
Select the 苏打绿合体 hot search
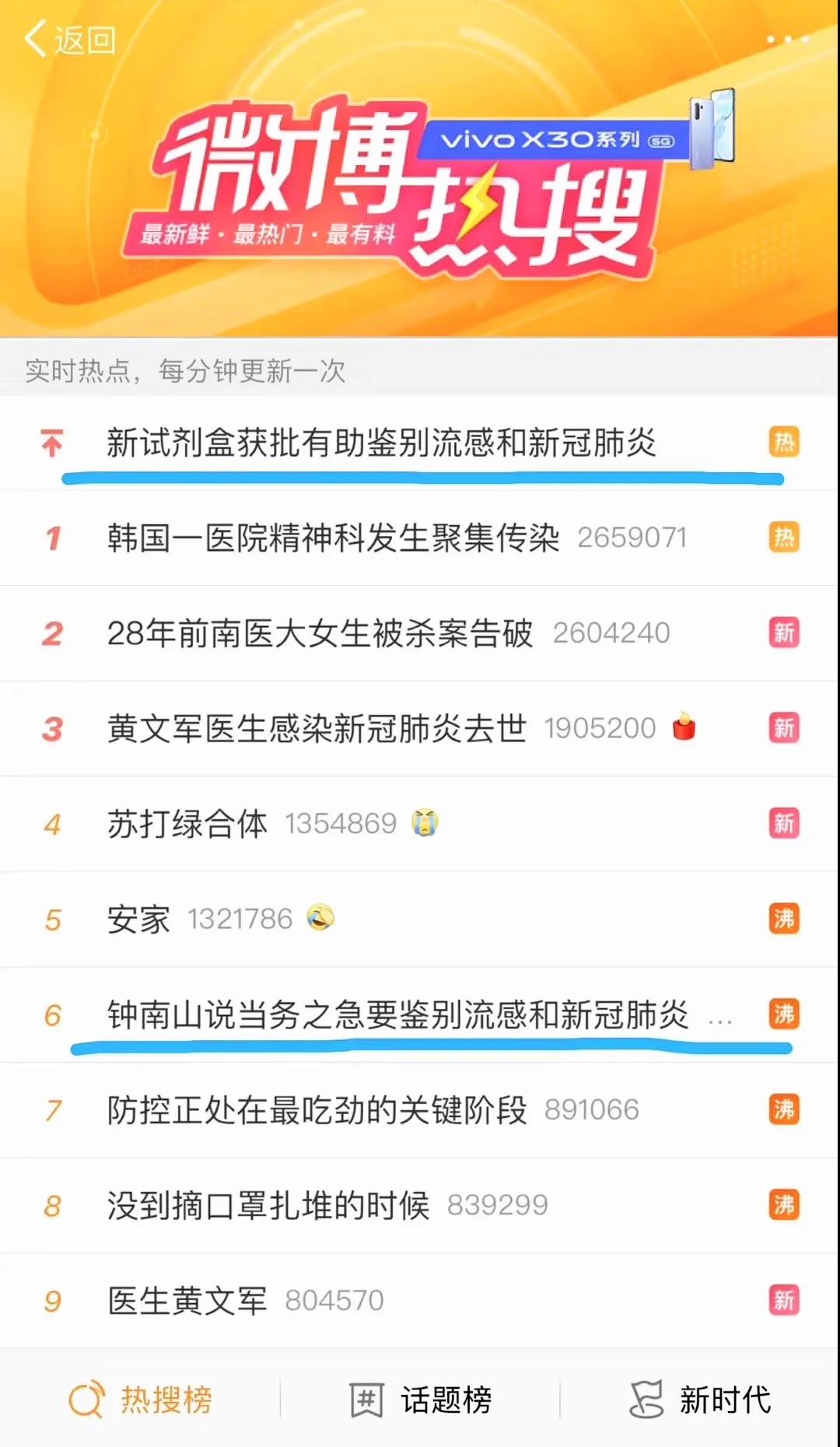coord(187,825)
